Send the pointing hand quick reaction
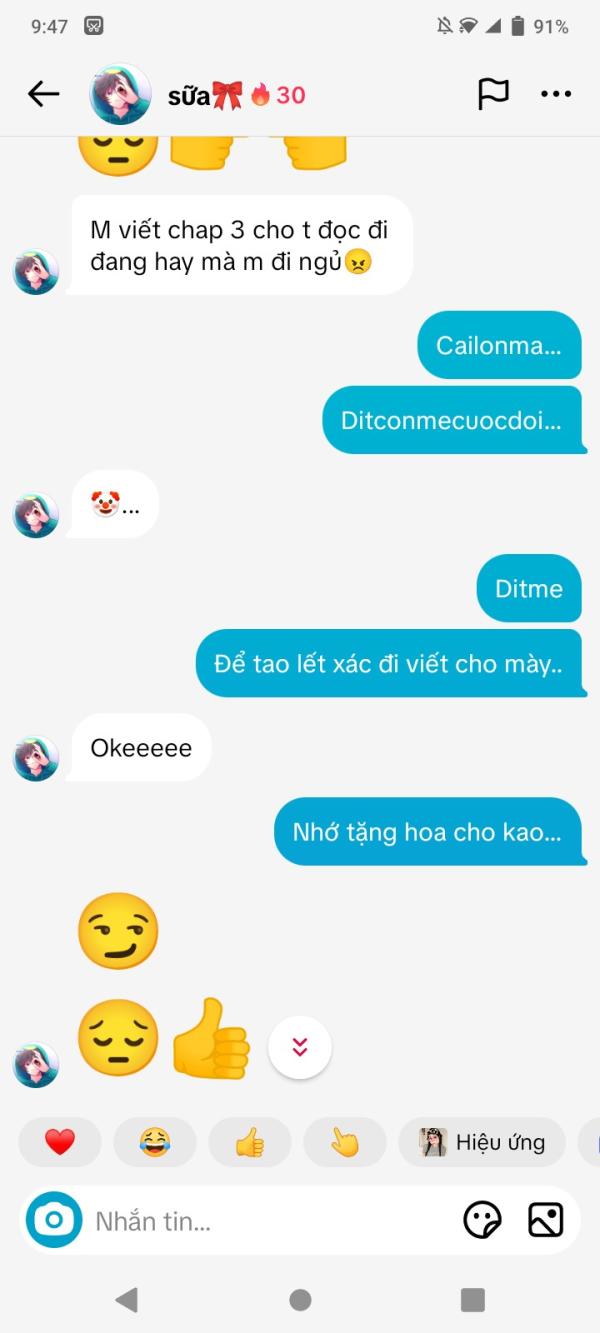Screen dimensions: 600x1333 pos(344,1142)
